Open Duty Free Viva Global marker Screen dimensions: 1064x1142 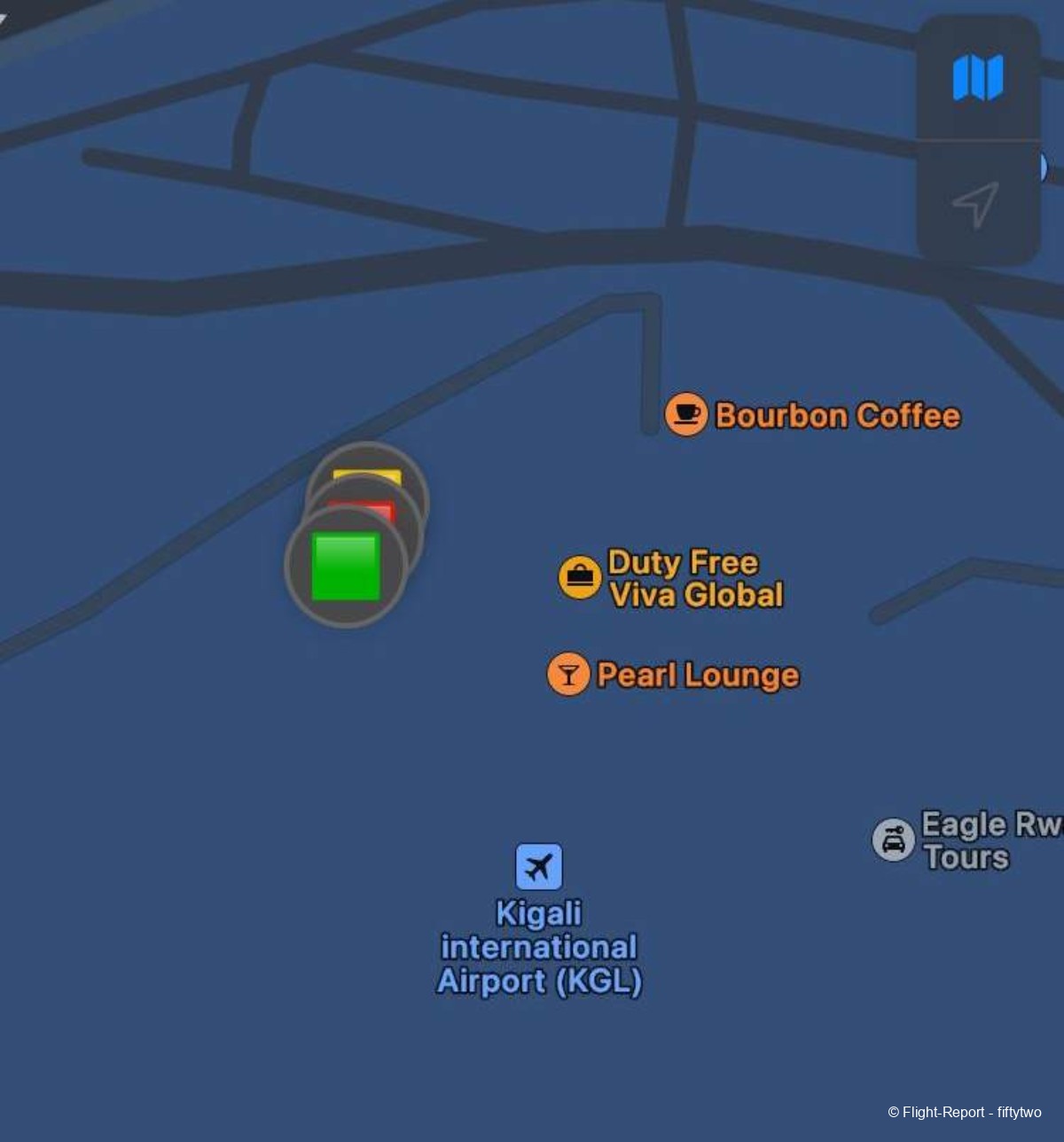coord(580,577)
